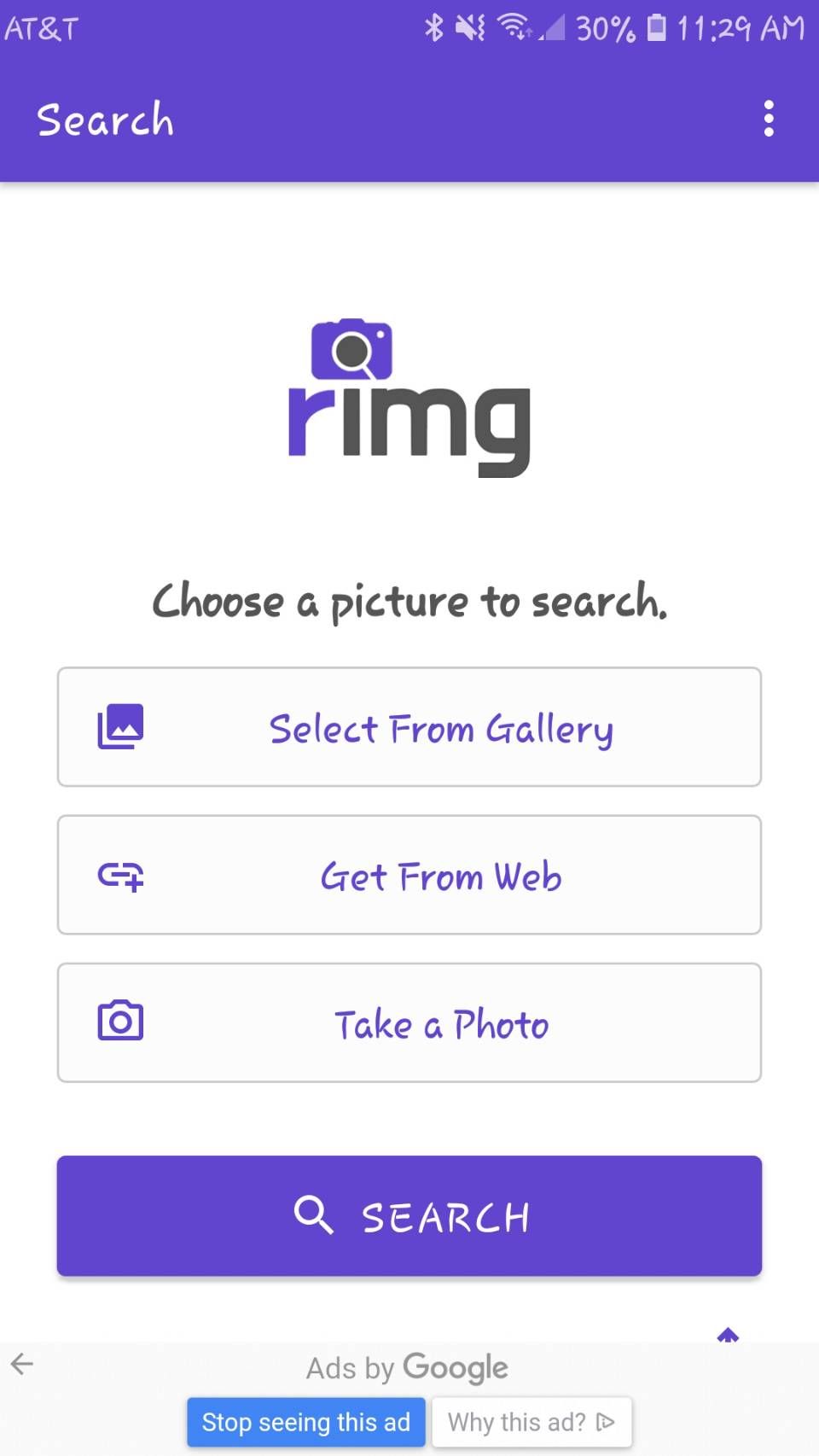The height and width of the screenshot is (1456, 819).
Task: Click the magnifier icon inside the SEARCH button
Action: click(312, 1216)
